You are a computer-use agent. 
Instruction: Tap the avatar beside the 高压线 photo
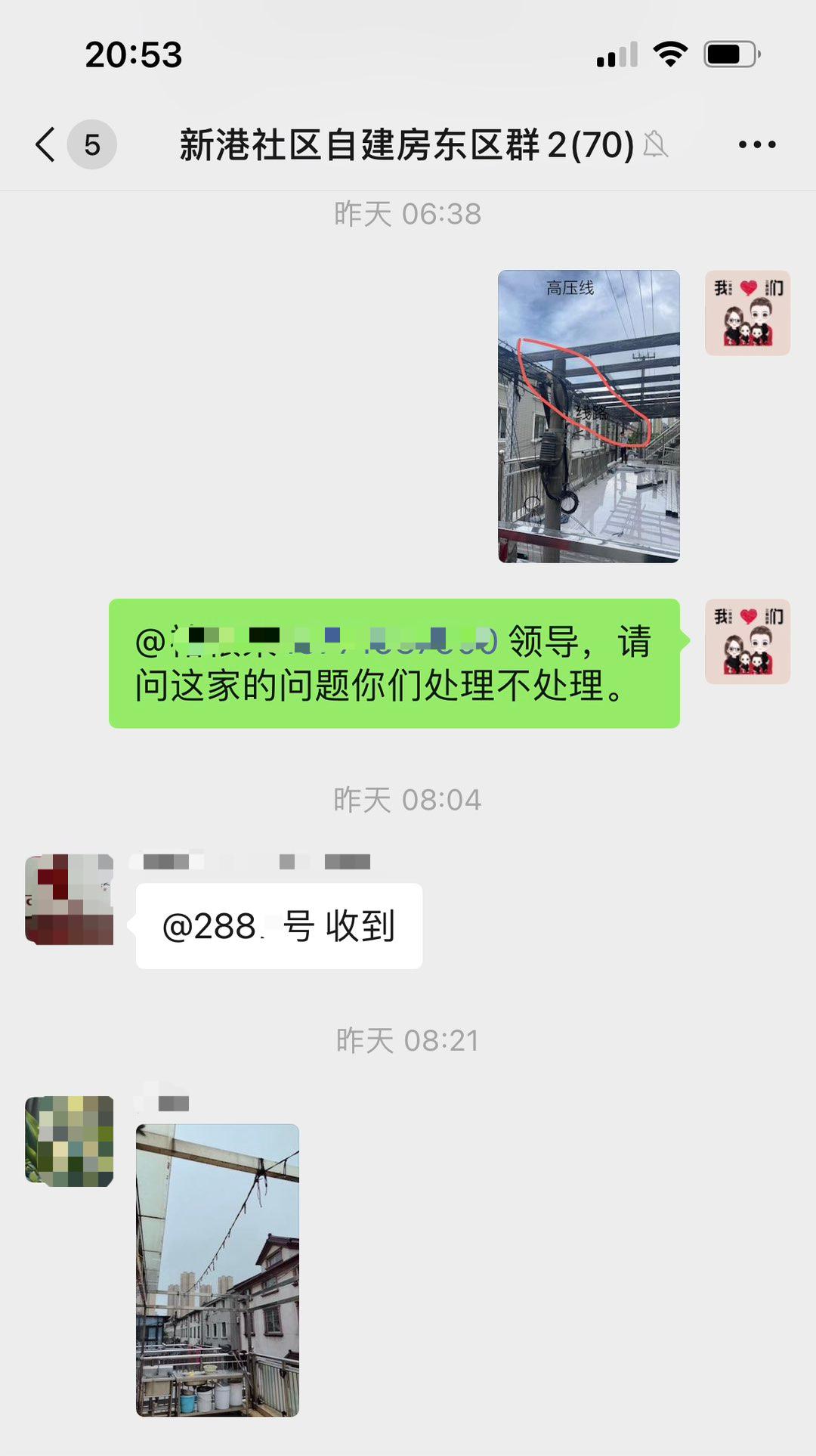tap(747, 313)
